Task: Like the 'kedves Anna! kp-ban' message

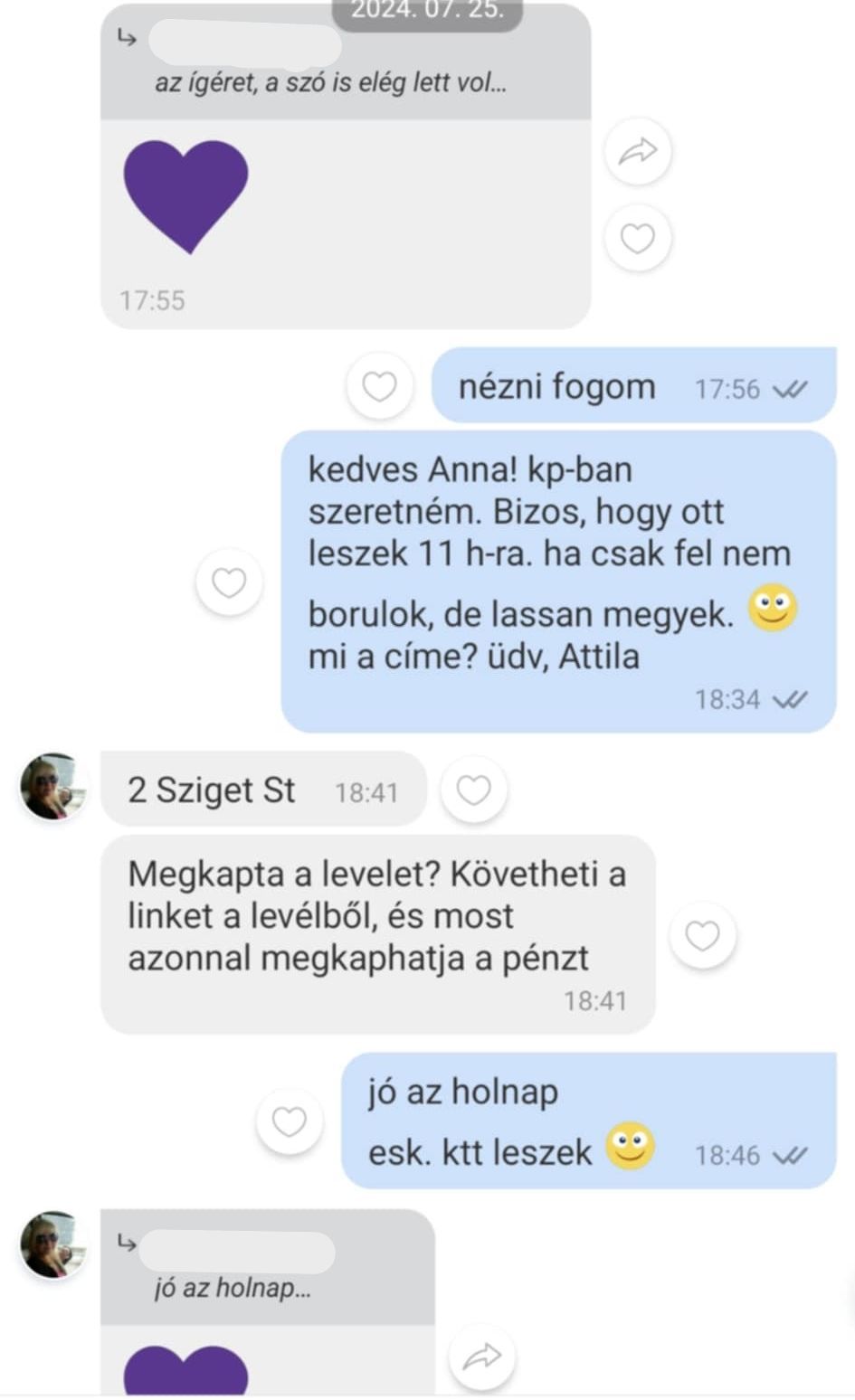Action: (x=229, y=582)
